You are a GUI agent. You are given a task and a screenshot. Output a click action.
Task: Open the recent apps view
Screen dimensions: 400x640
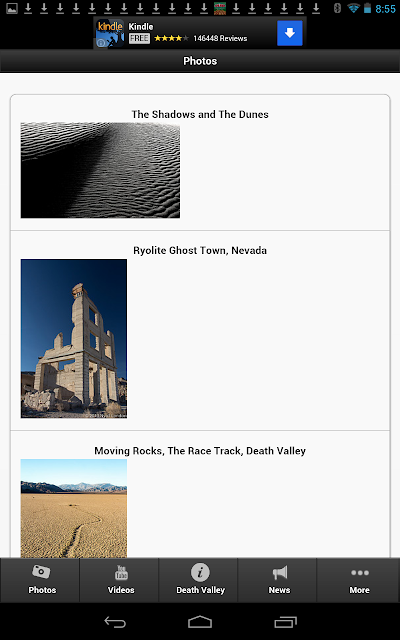(285, 622)
